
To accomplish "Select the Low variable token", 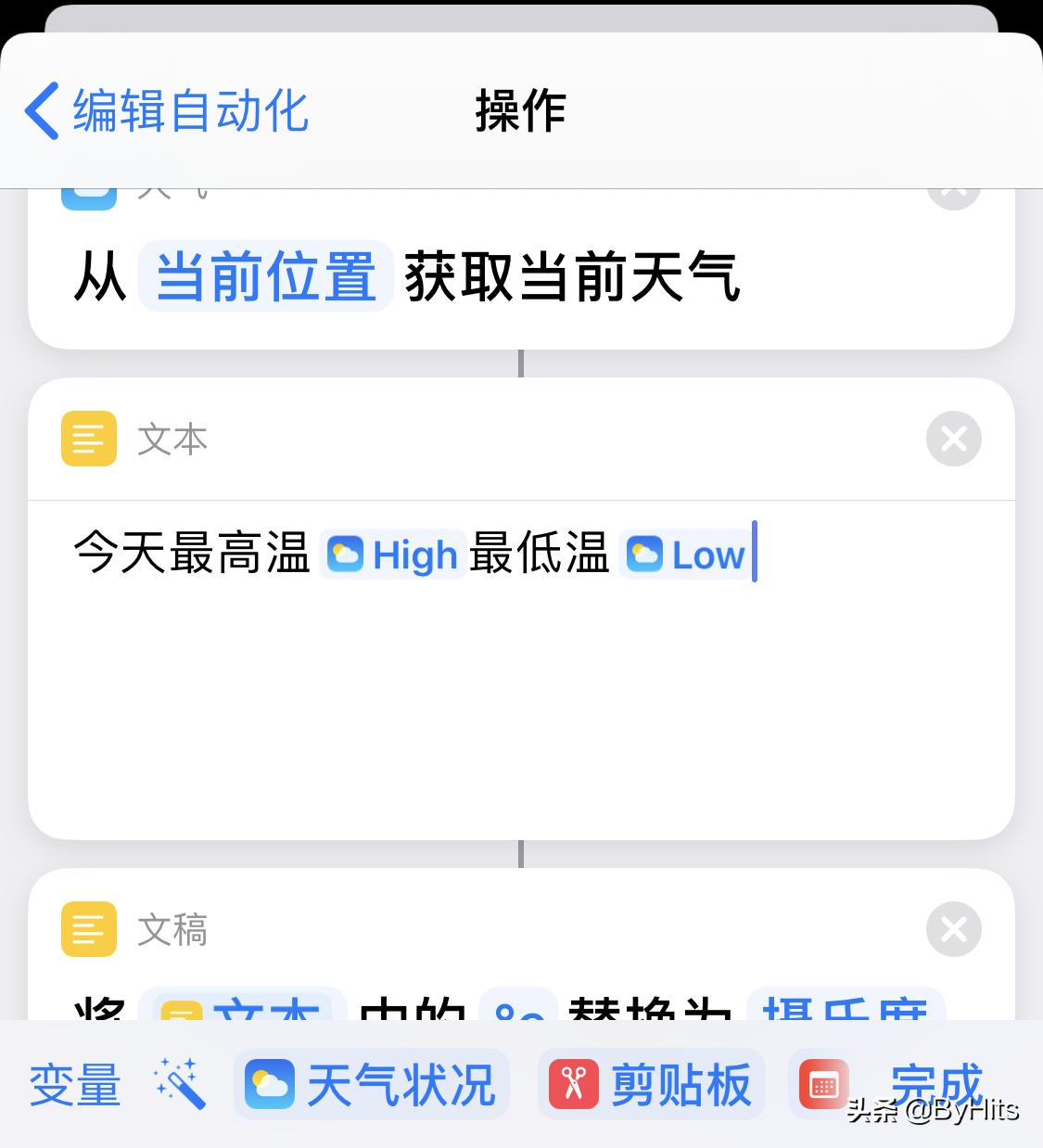I will coord(684,554).
